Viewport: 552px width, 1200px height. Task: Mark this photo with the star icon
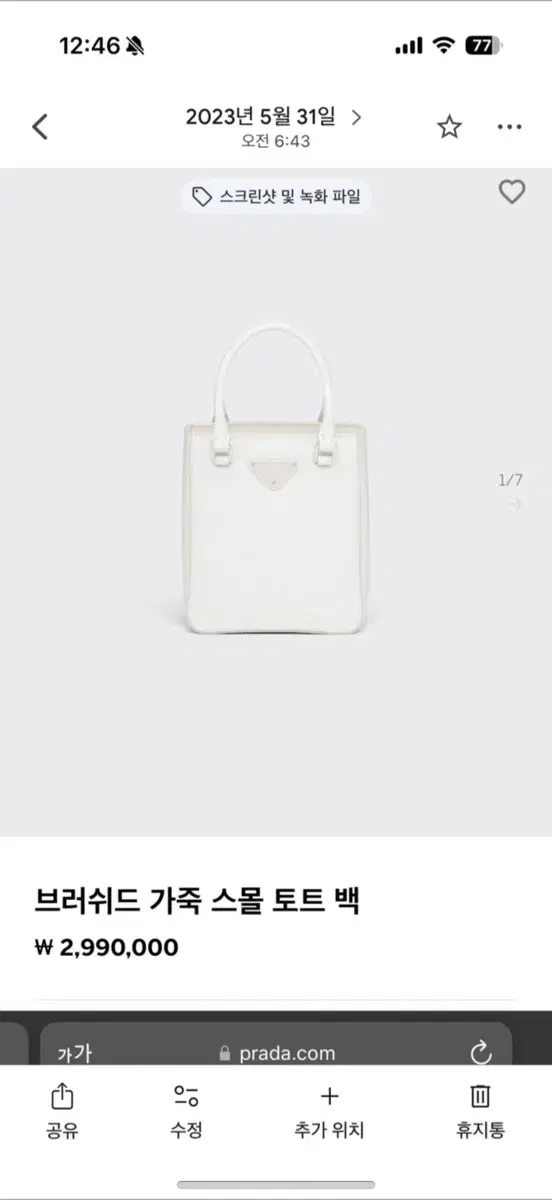[450, 127]
